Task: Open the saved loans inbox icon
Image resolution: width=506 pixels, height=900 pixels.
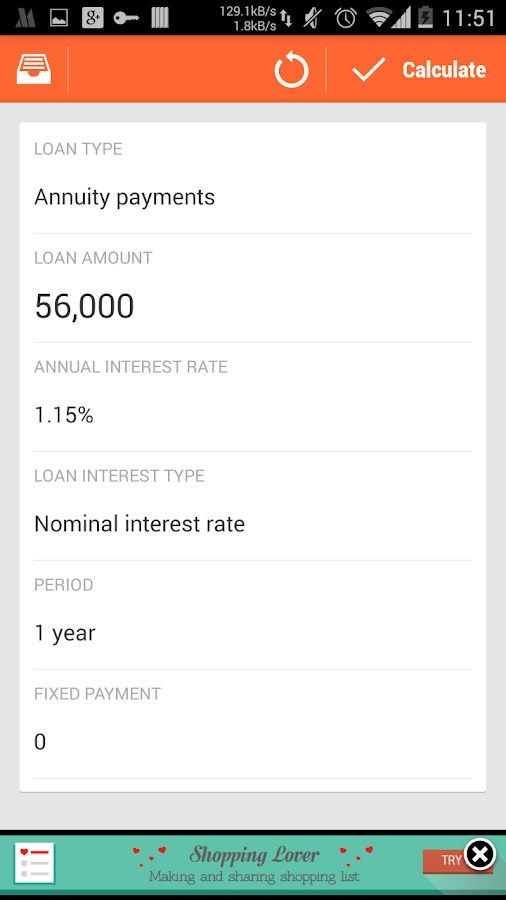Action: point(34,69)
